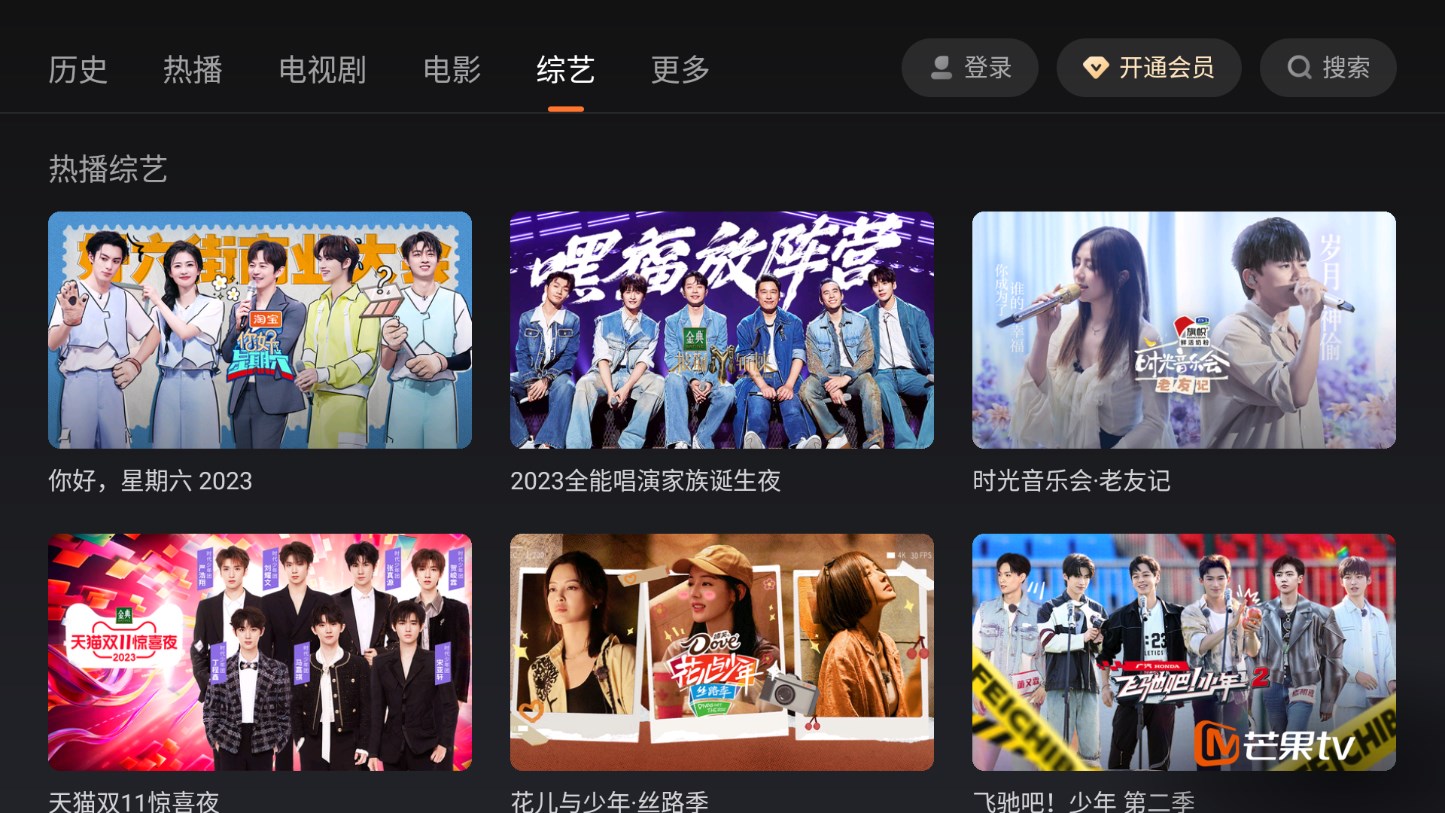This screenshot has width=1445, height=813.
Task: Switch to the 热播 tab
Action: tap(193, 69)
